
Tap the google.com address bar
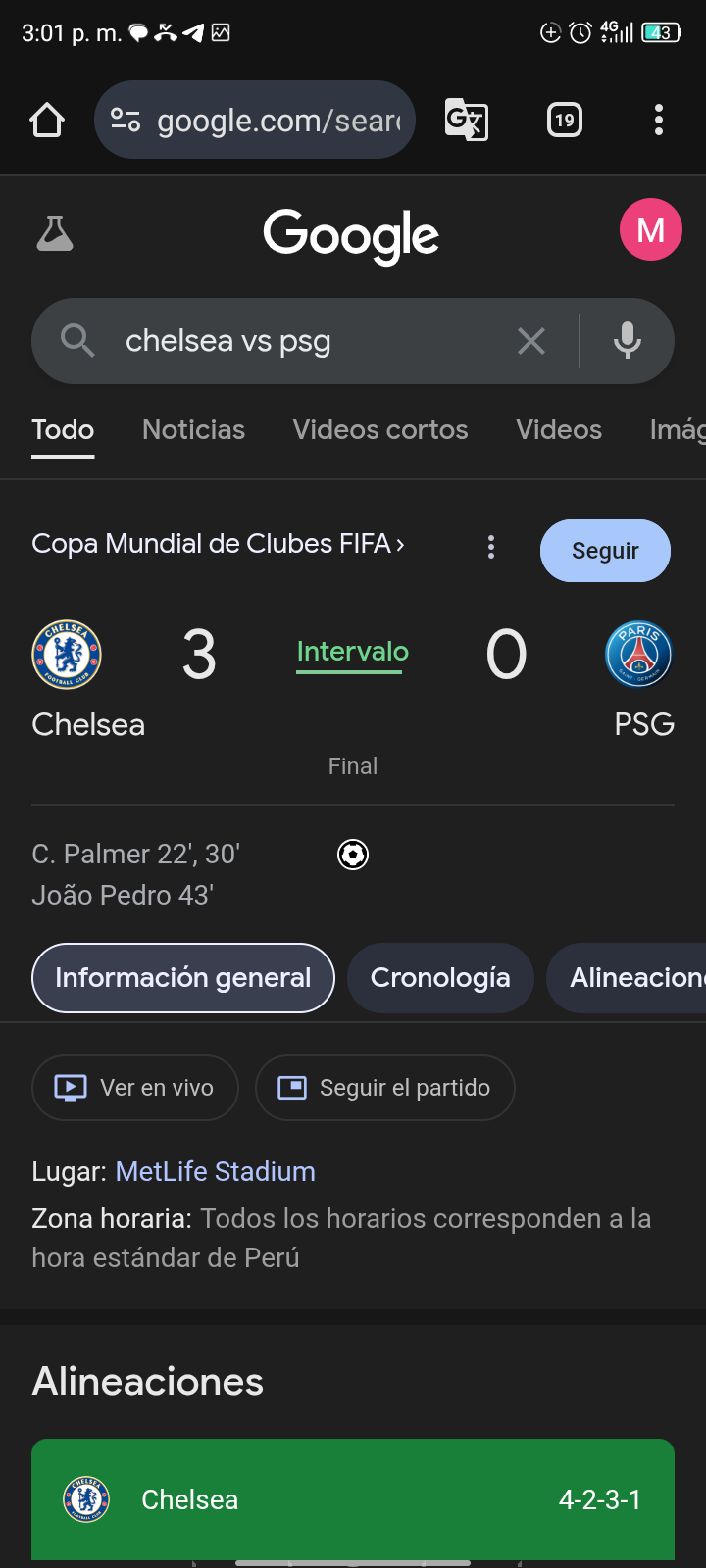click(x=255, y=120)
